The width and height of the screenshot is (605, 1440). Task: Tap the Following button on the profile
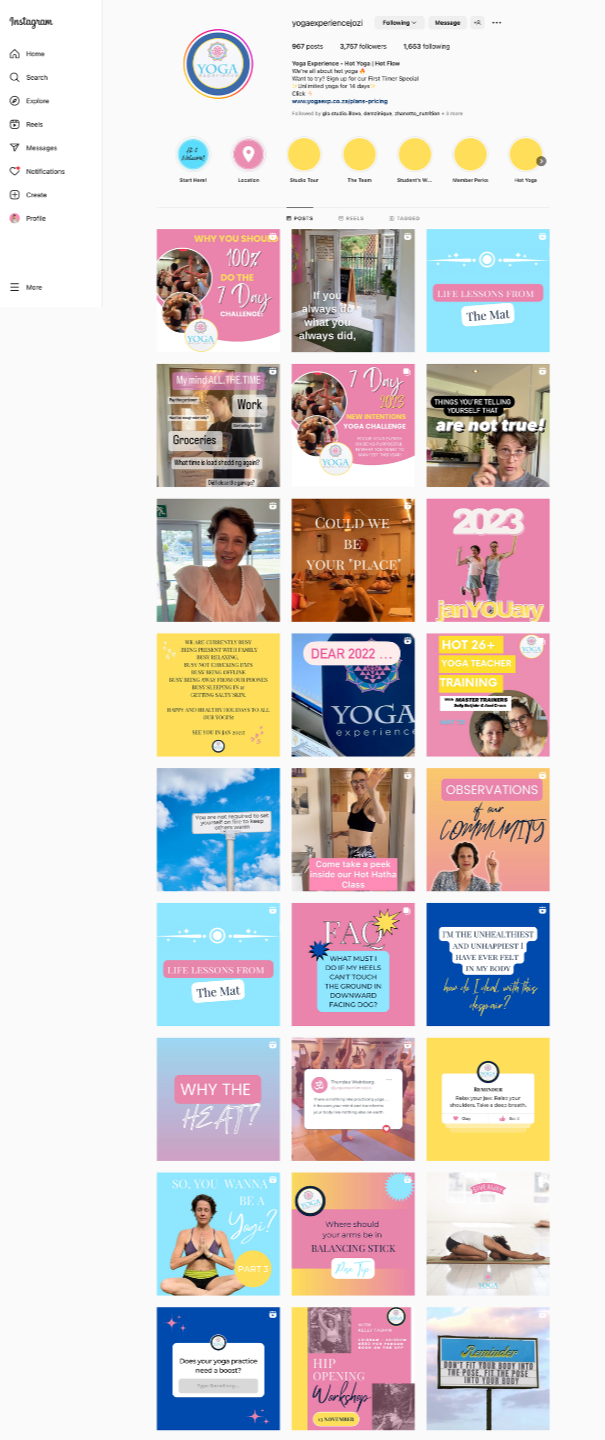coord(398,22)
